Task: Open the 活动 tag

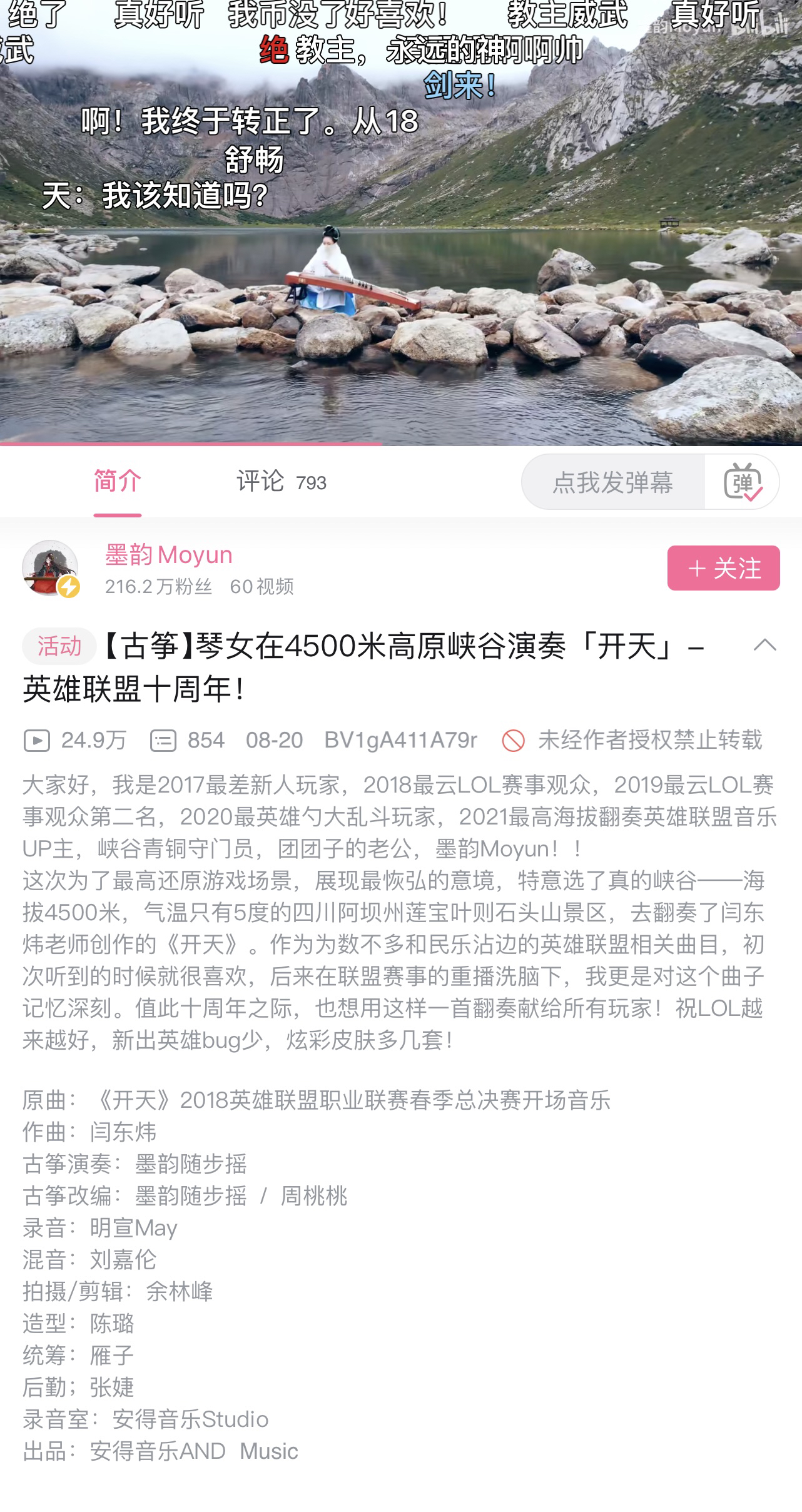Action: pos(59,646)
